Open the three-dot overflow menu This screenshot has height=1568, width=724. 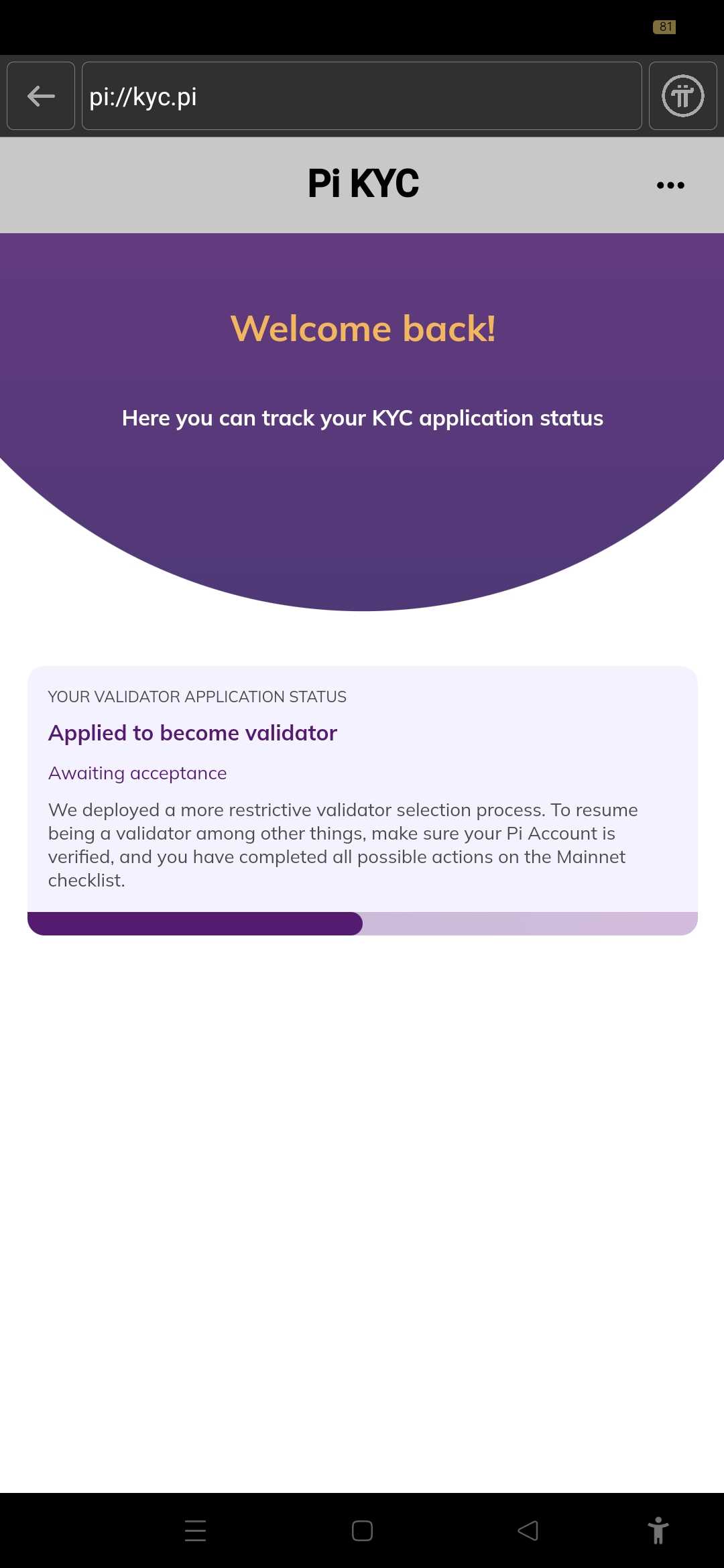tap(670, 186)
